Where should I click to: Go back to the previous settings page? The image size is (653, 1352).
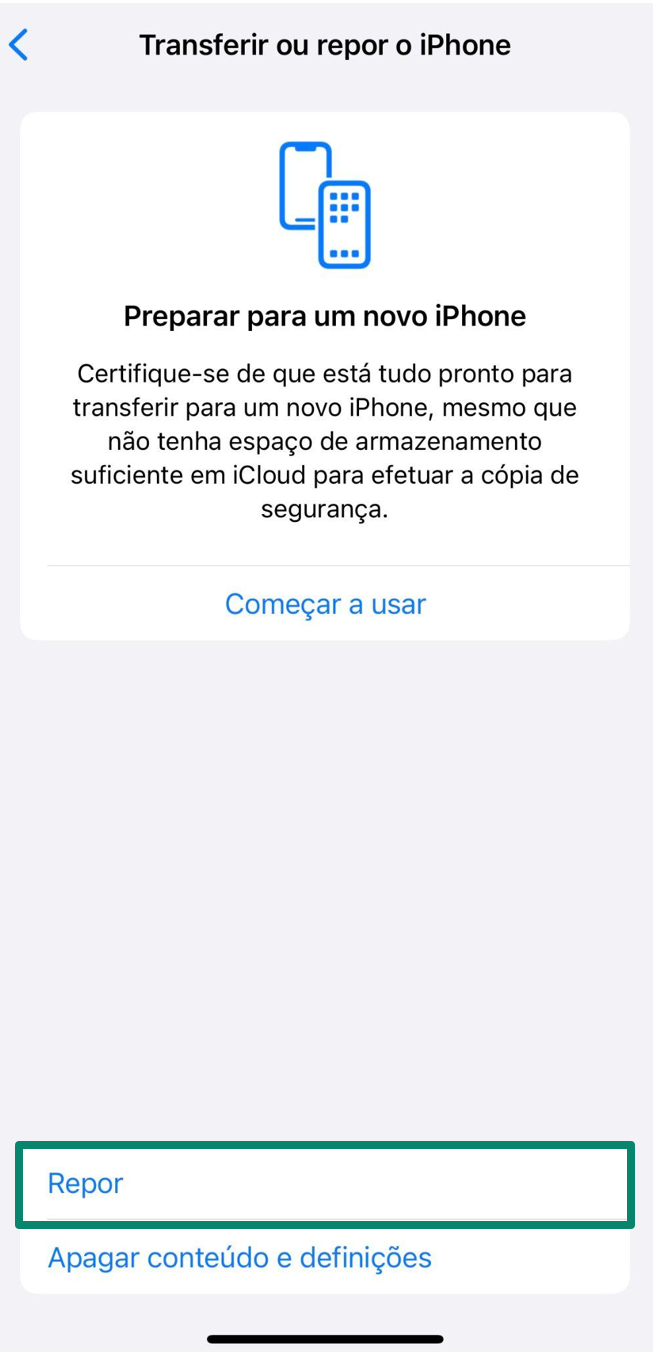[19, 45]
